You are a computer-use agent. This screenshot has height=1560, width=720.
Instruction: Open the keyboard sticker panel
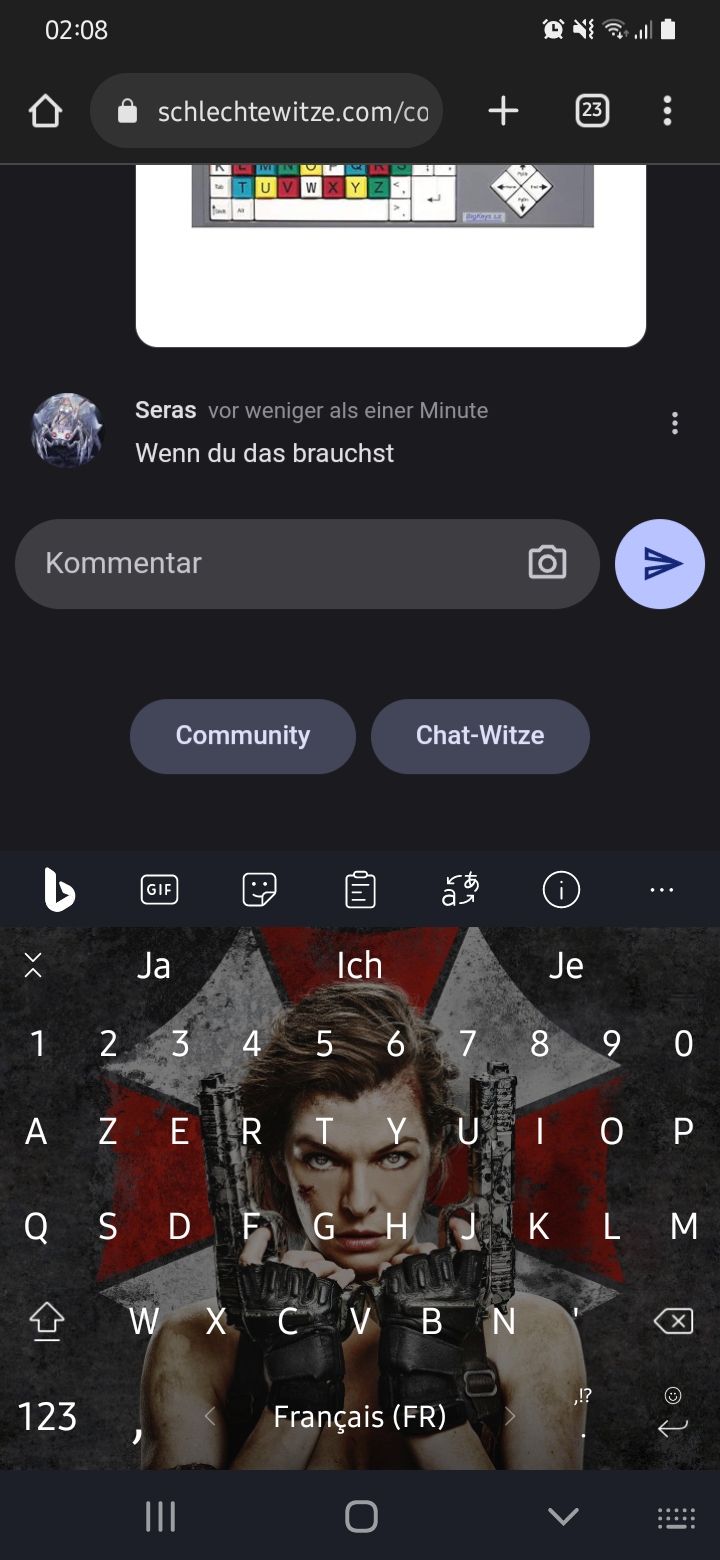260,889
